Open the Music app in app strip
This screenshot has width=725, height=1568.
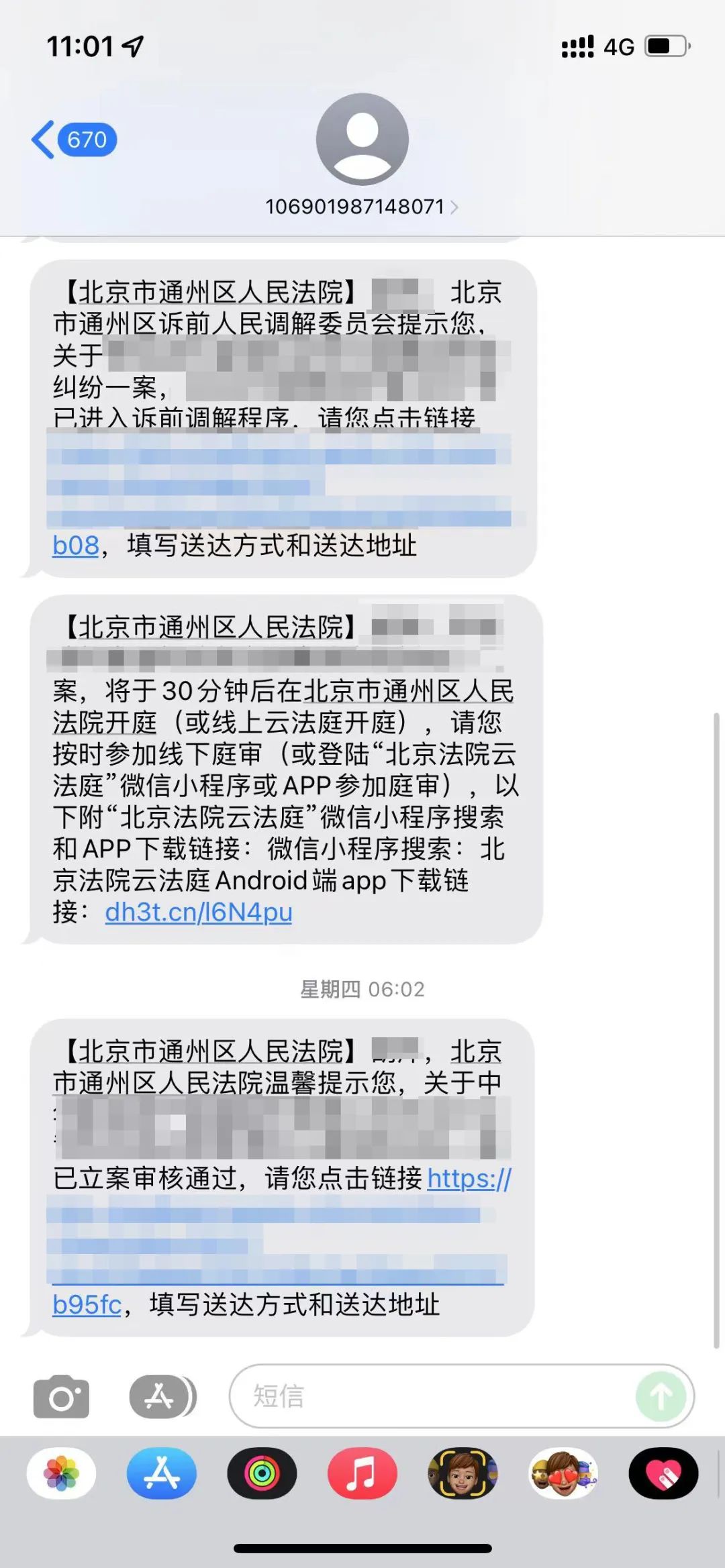click(x=362, y=1473)
